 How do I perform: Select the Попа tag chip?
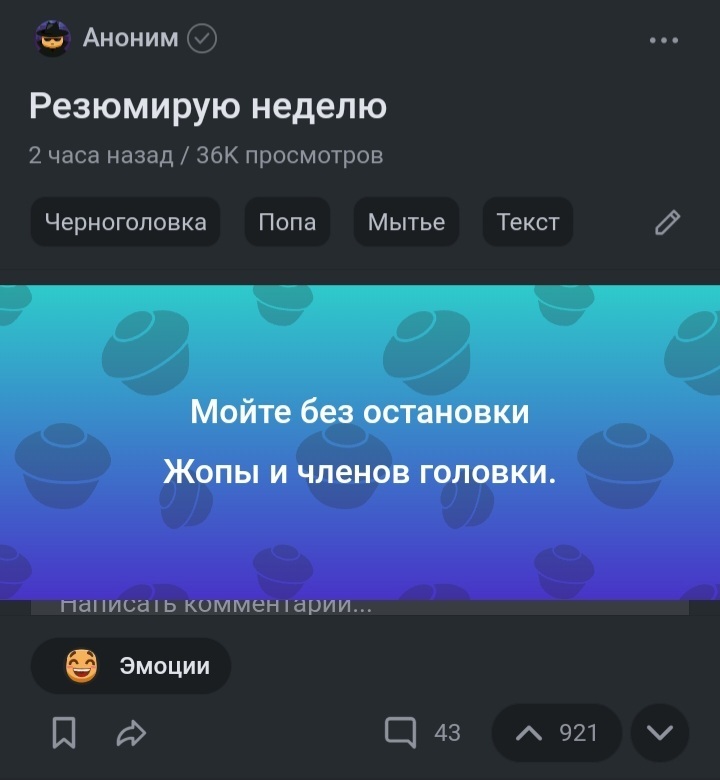(x=287, y=222)
